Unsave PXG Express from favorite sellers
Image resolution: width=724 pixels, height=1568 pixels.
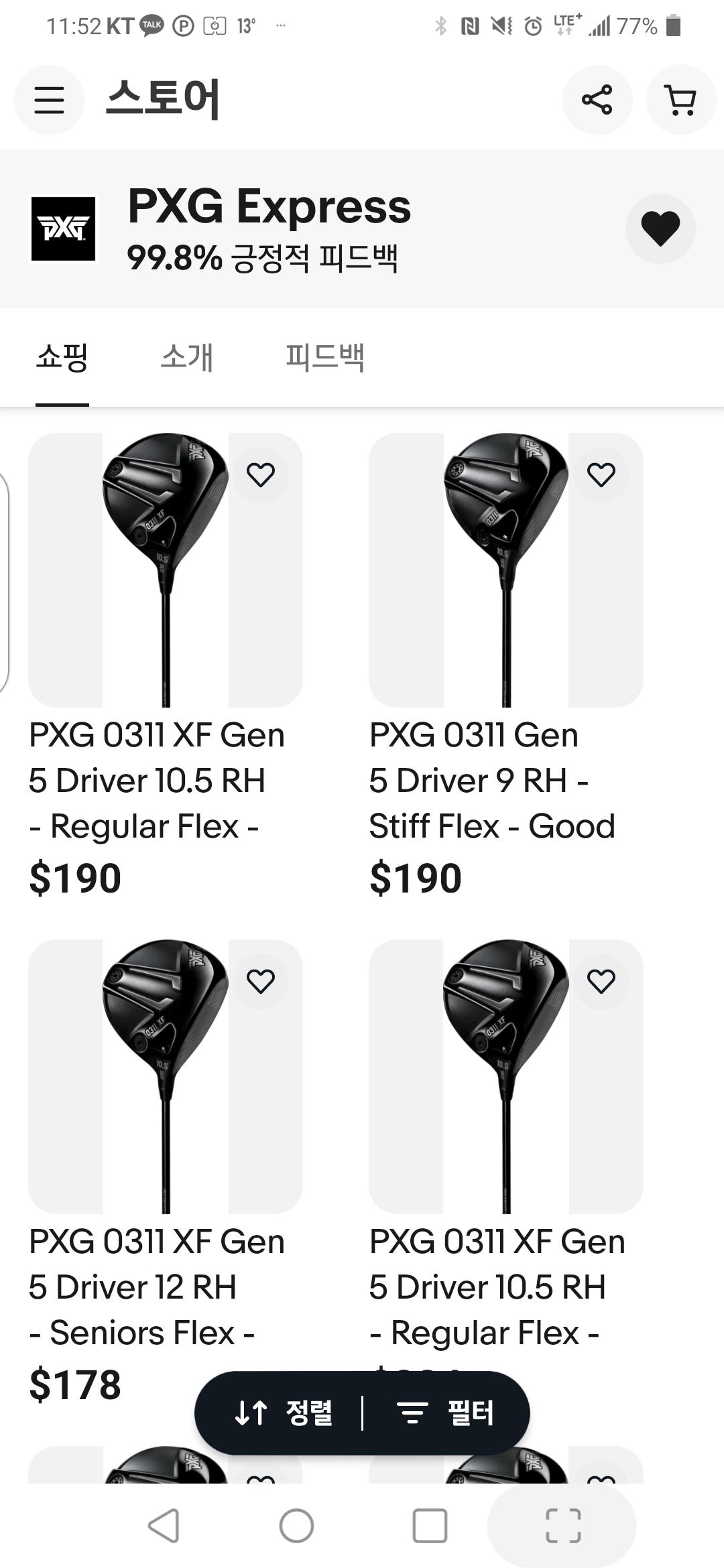(660, 228)
